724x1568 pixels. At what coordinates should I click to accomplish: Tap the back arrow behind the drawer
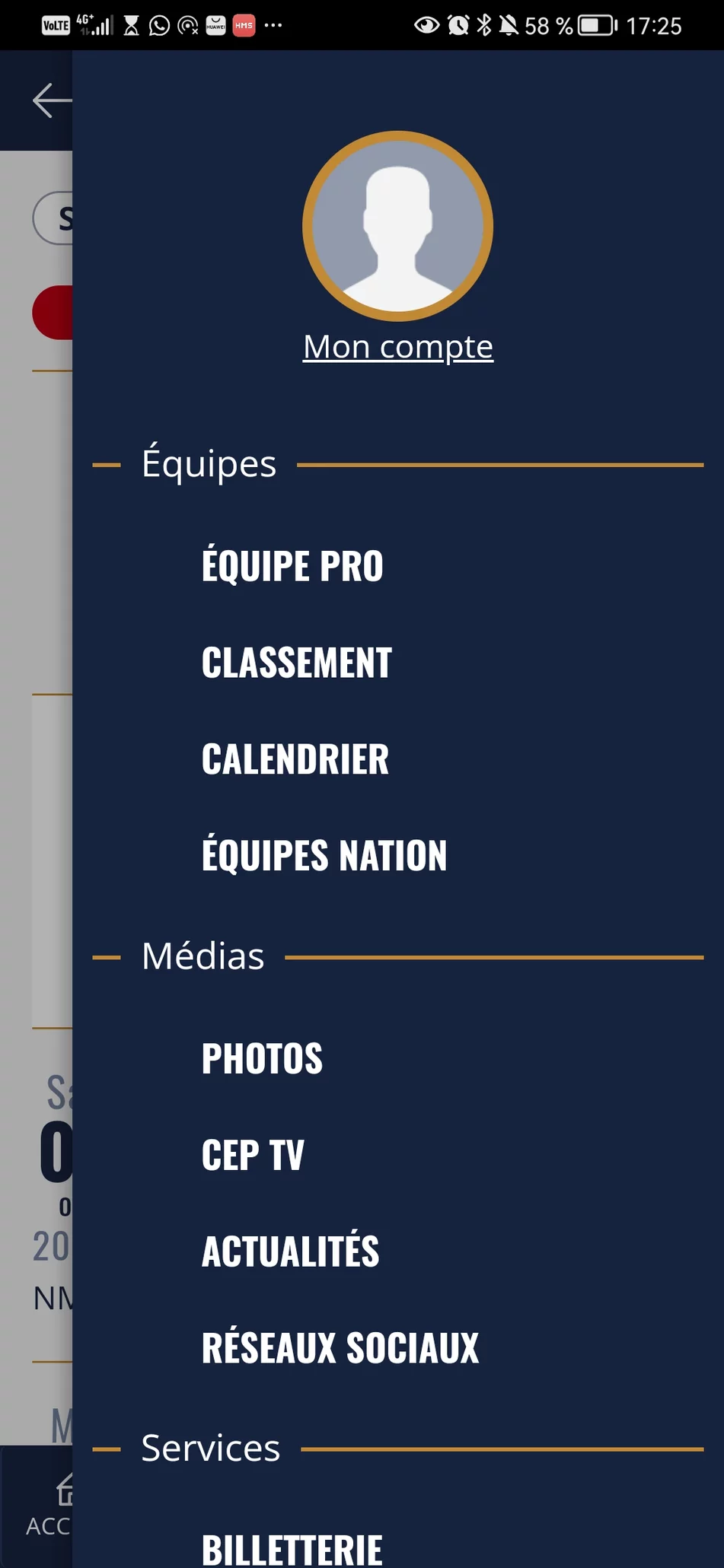(x=50, y=100)
